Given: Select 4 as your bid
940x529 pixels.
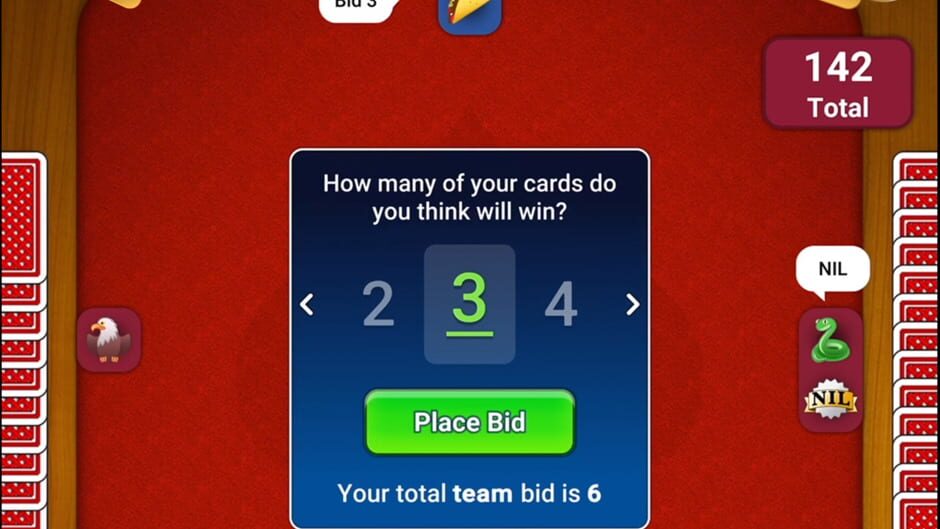Looking at the screenshot, I should click(x=560, y=304).
